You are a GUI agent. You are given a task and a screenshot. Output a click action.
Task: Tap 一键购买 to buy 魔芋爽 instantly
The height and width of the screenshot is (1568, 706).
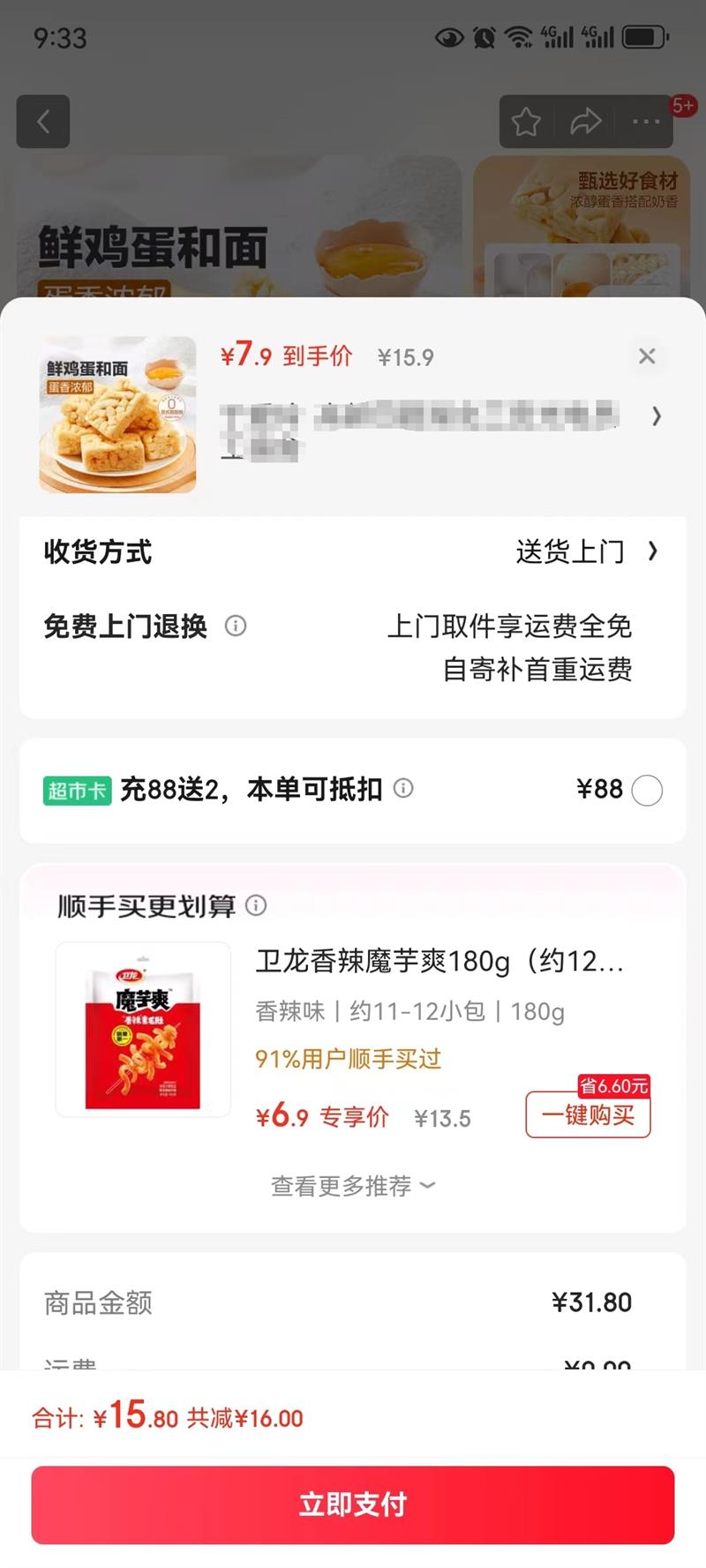586,1114
